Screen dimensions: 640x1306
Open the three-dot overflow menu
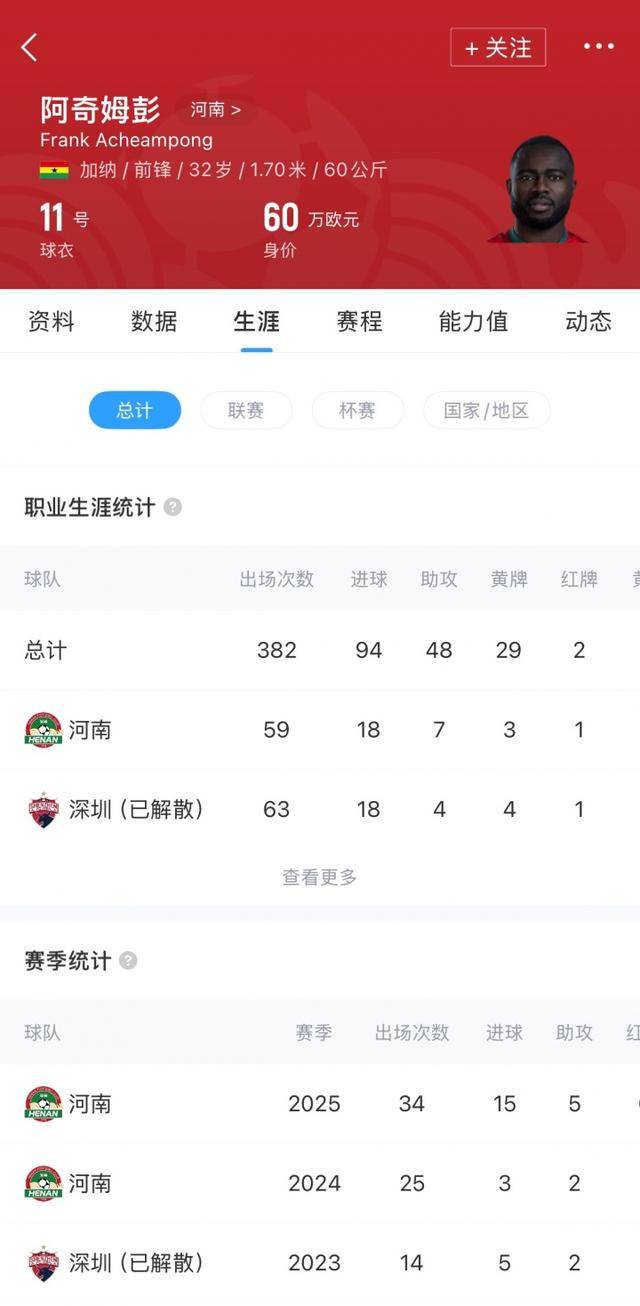(598, 47)
